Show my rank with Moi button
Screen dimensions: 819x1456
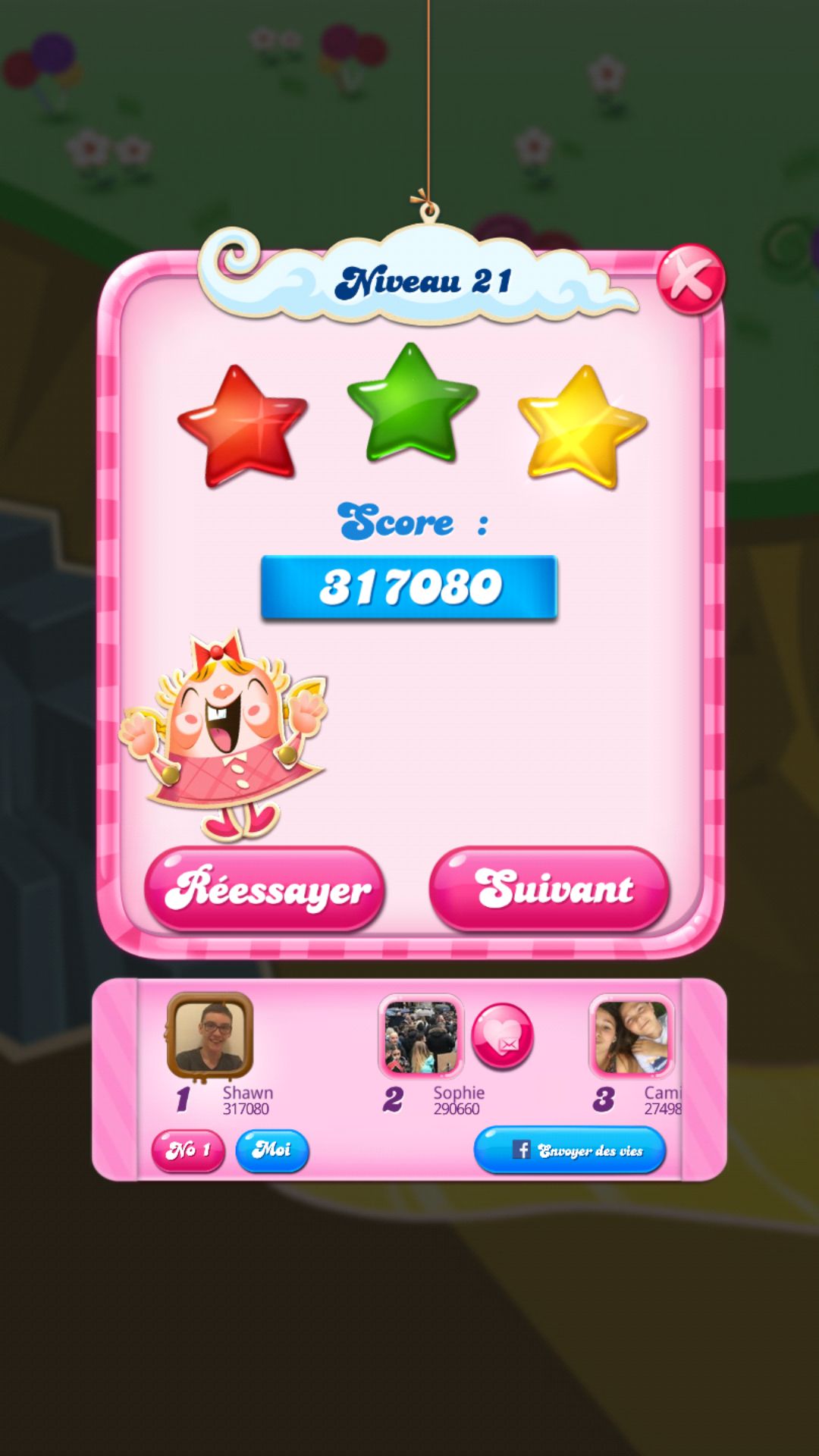pyautogui.click(x=272, y=1150)
